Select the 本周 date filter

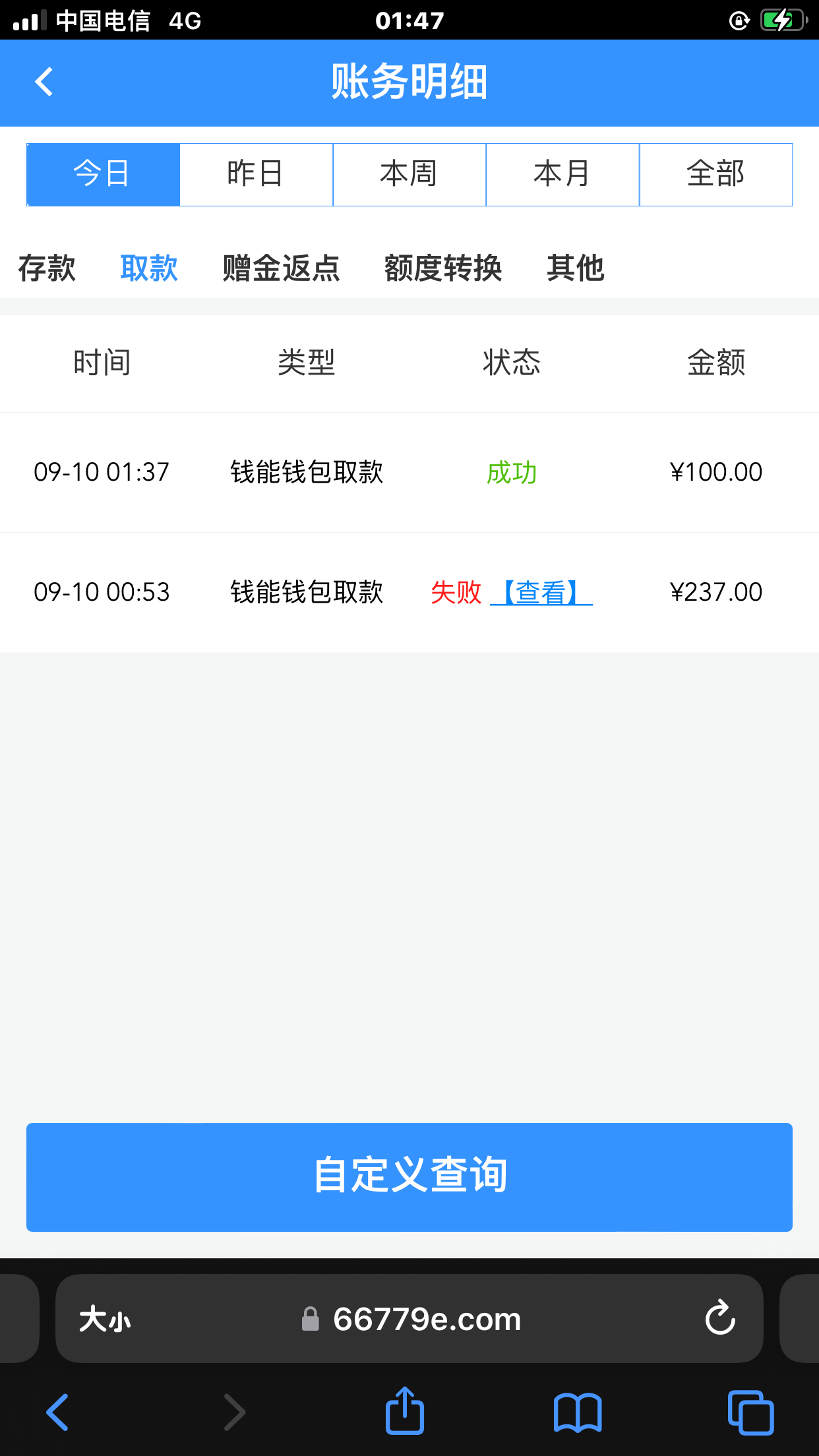[x=409, y=173]
